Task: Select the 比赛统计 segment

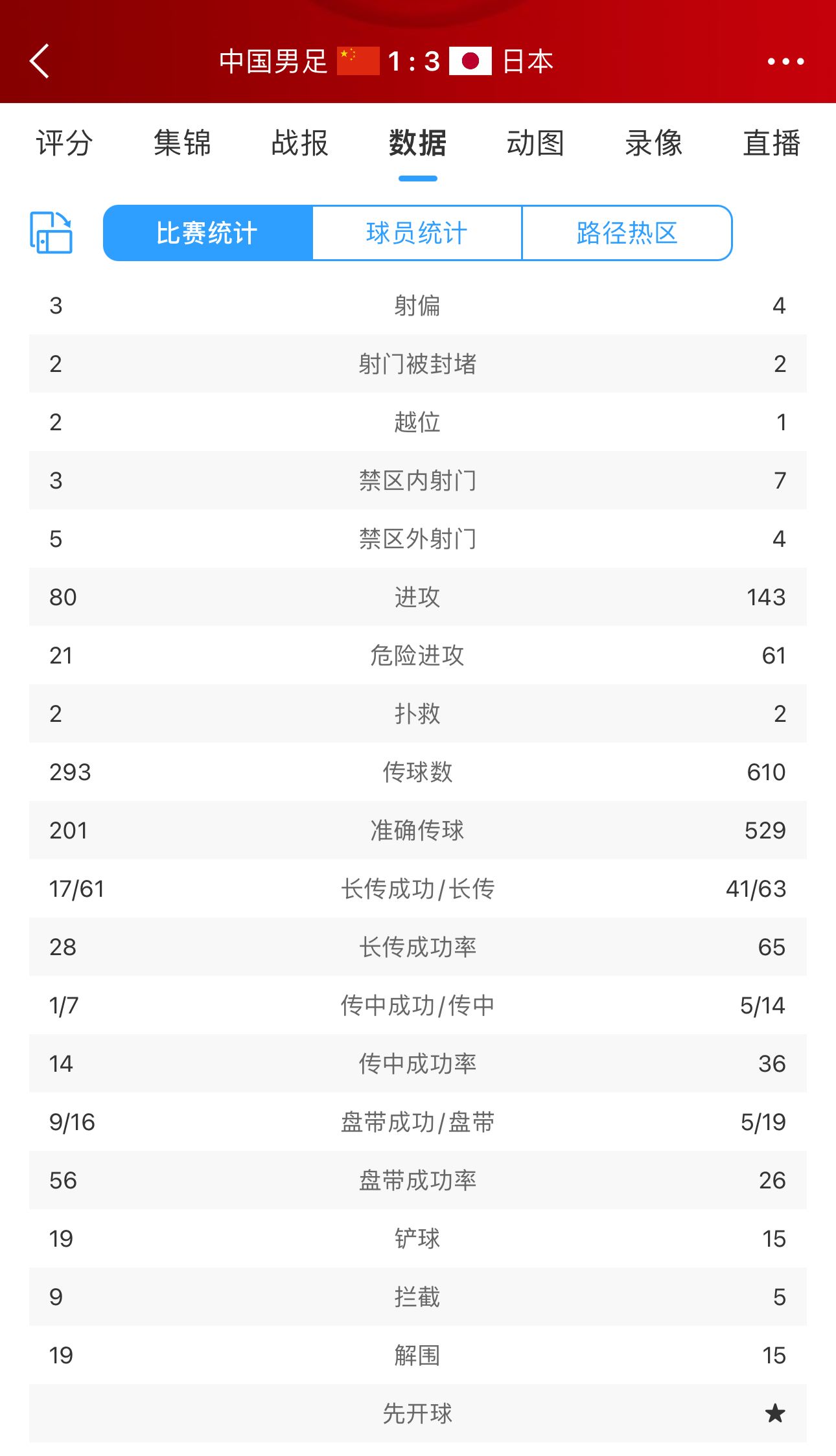Action: [207, 233]
